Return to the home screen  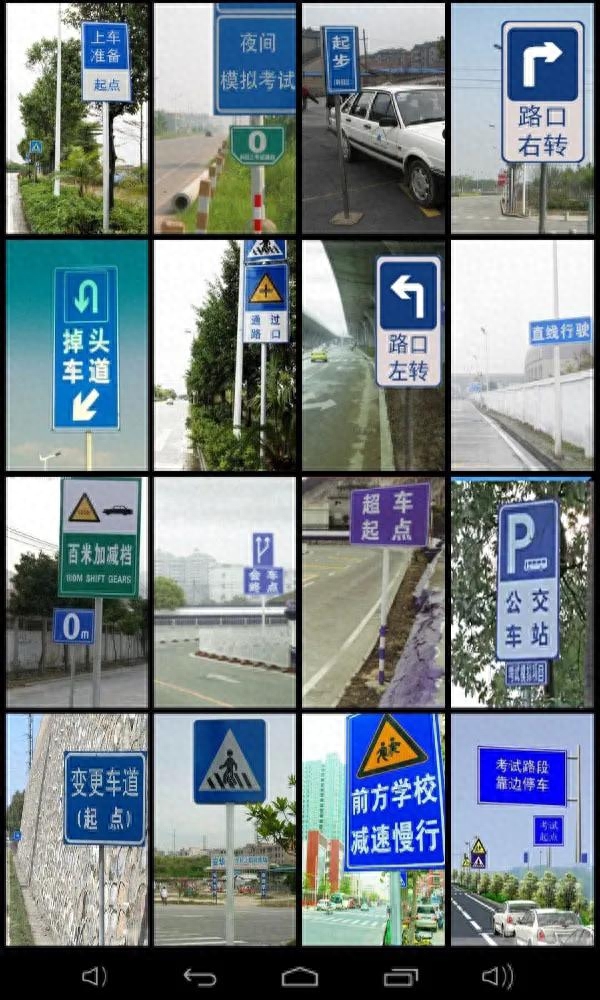[300, 976]
